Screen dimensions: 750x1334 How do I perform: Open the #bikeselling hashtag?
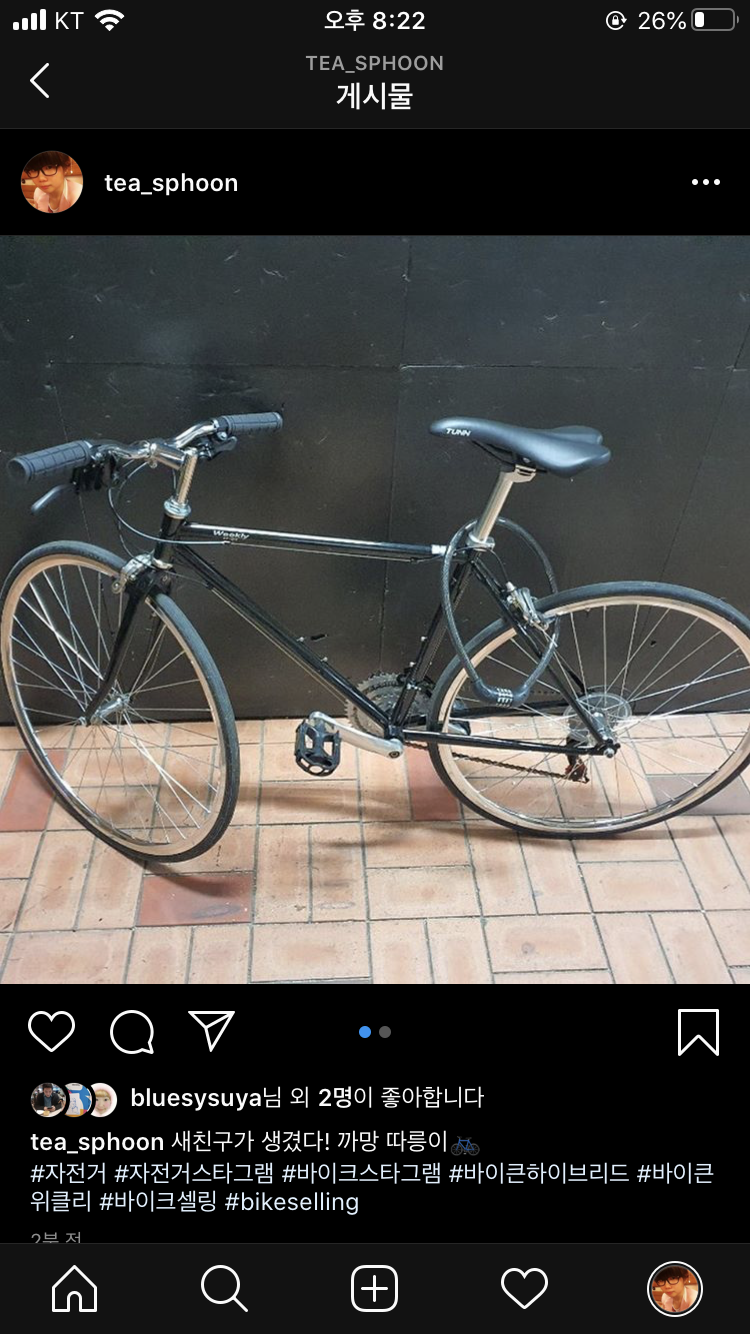coord(291,1202)
